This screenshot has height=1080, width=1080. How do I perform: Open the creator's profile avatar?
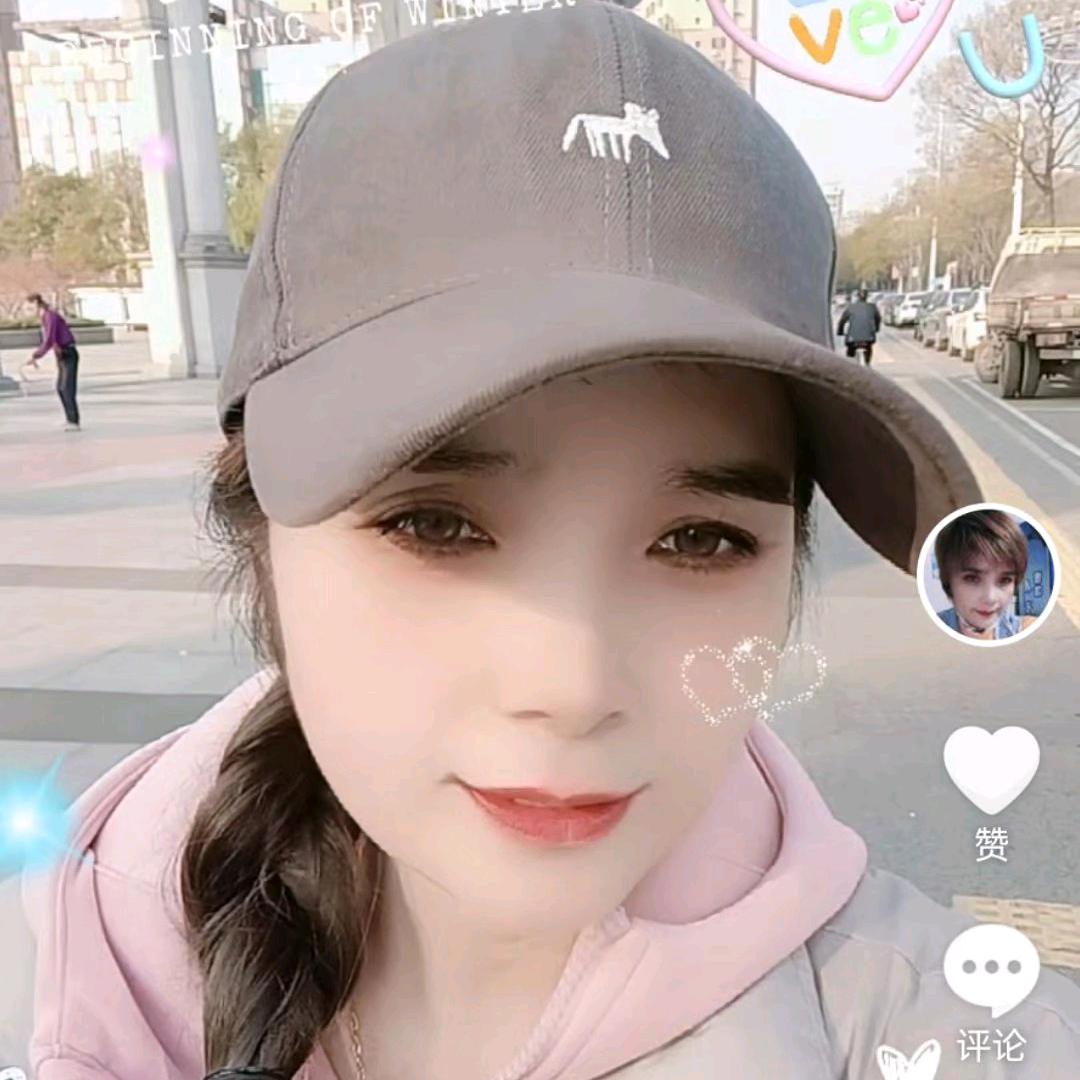987,575
